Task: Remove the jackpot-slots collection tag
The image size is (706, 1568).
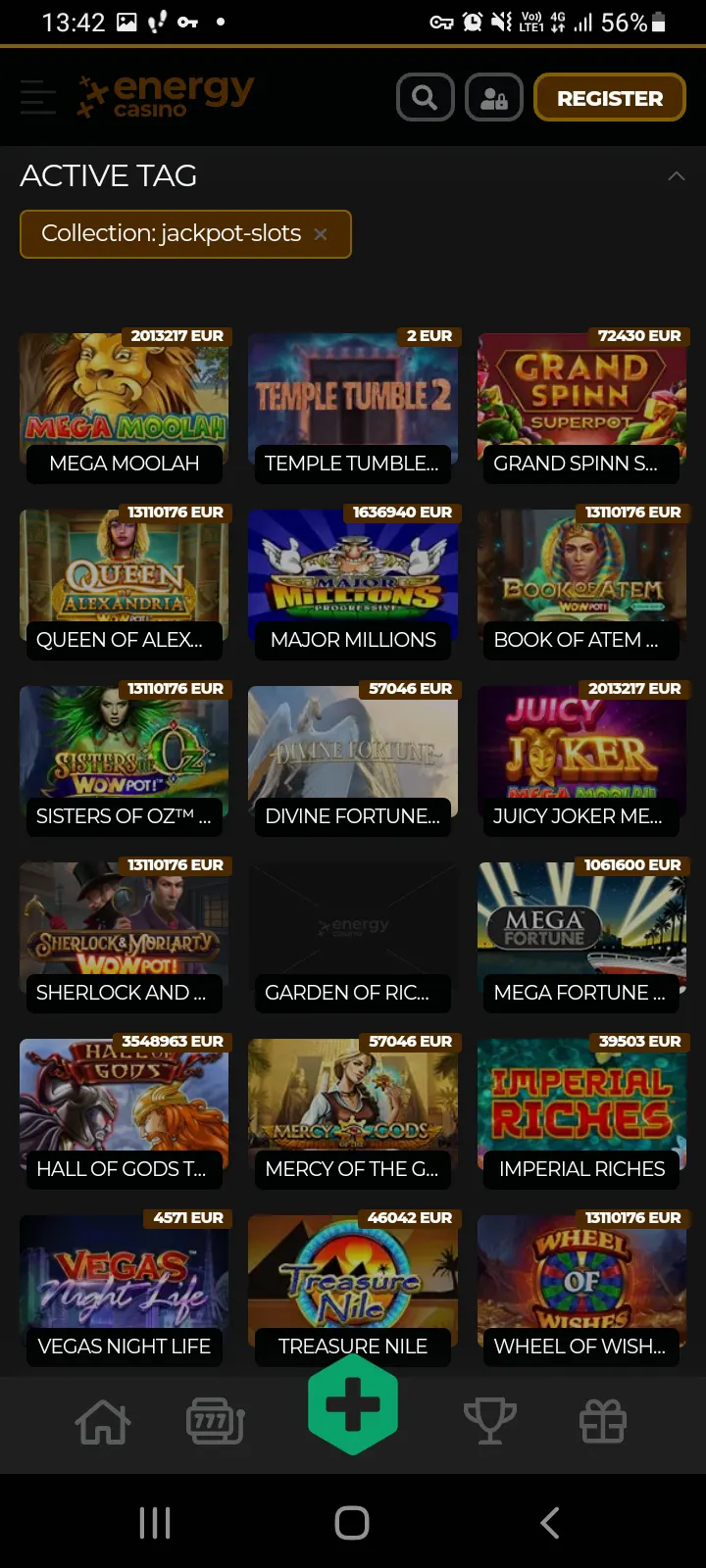Action: tap(321, 234)
